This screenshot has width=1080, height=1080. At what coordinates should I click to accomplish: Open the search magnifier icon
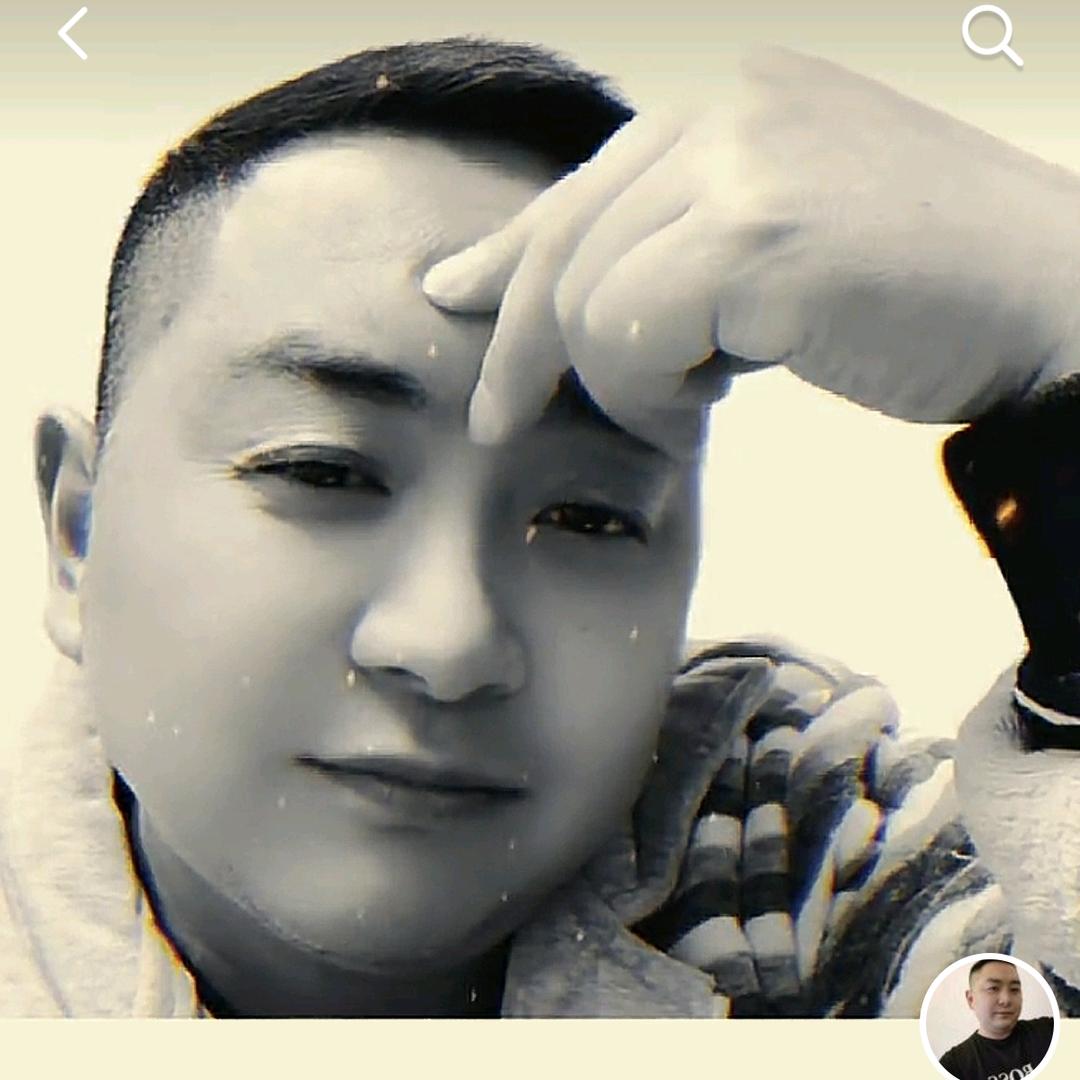992,36
